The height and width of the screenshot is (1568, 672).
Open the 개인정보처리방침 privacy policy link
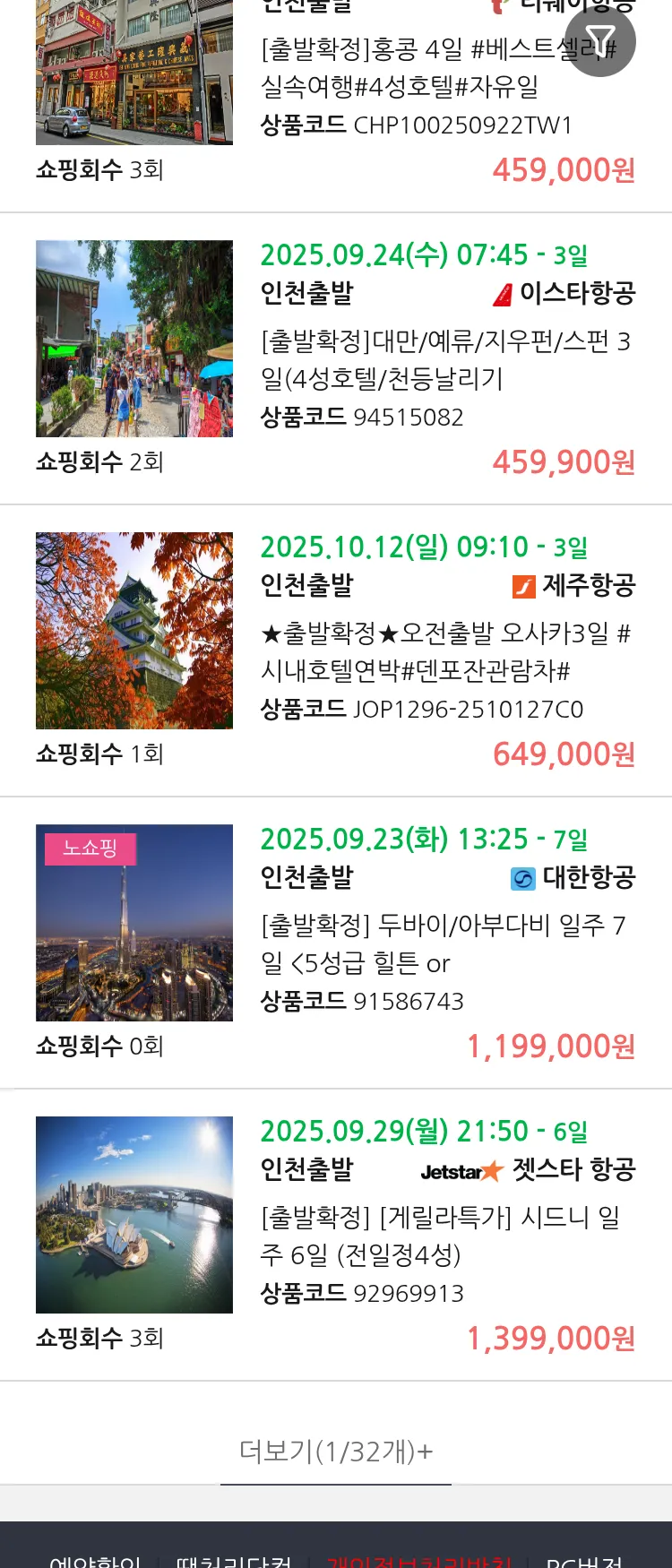[x=419, y=1559]
